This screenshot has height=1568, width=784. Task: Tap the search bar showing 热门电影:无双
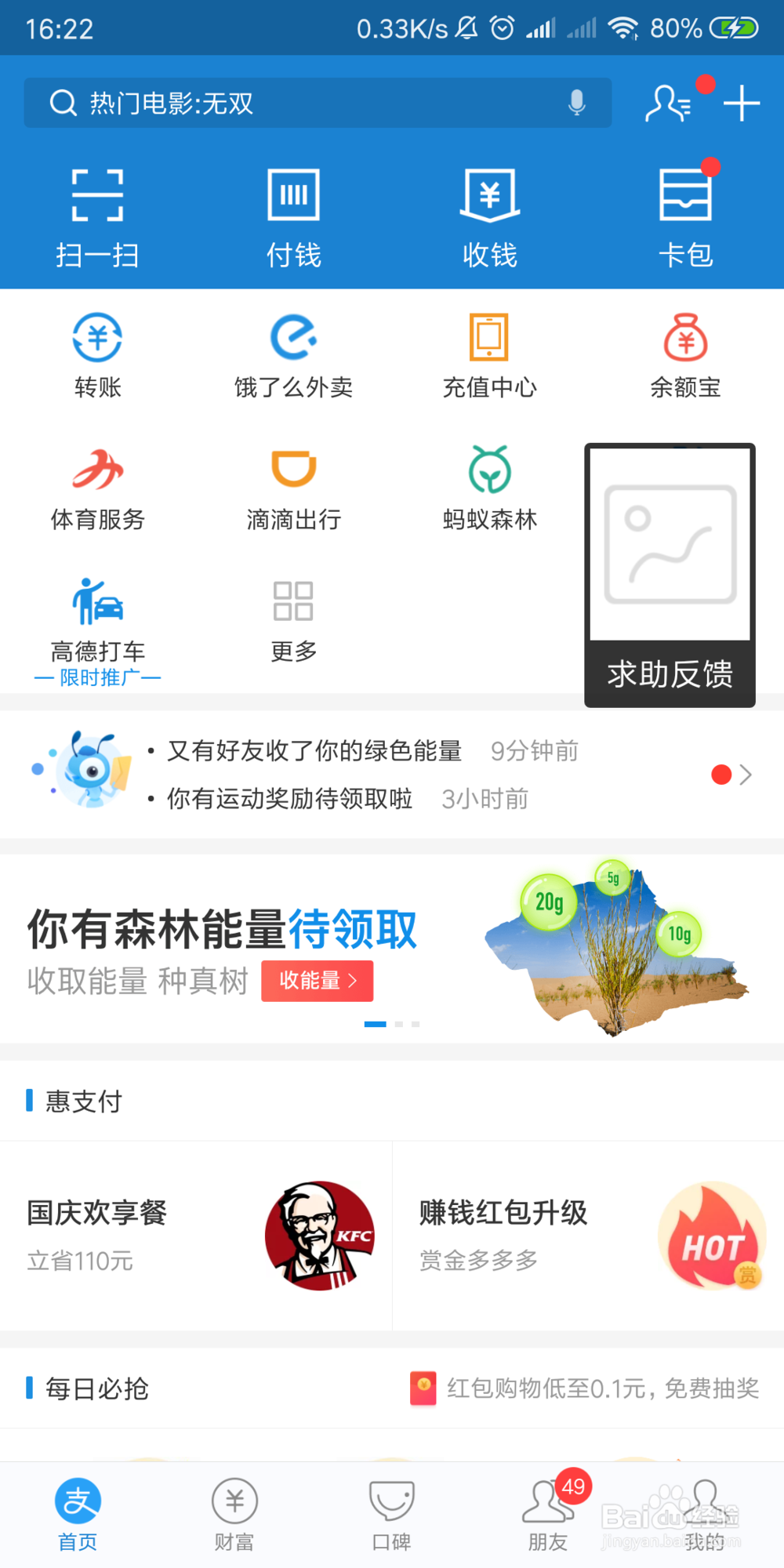click(x=314, y=103)
